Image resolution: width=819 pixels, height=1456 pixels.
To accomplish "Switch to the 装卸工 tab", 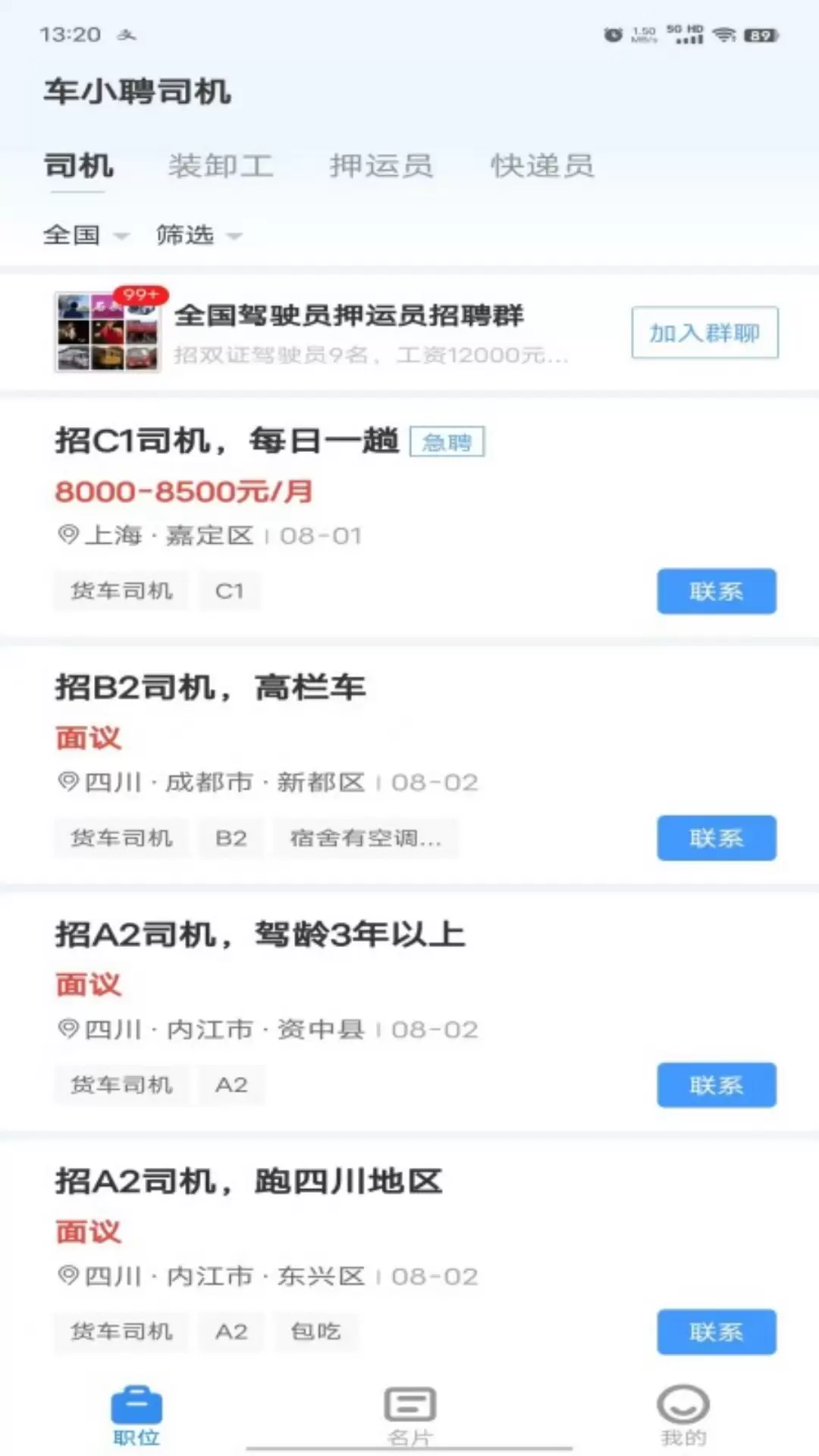I will [x=220, y=165].
